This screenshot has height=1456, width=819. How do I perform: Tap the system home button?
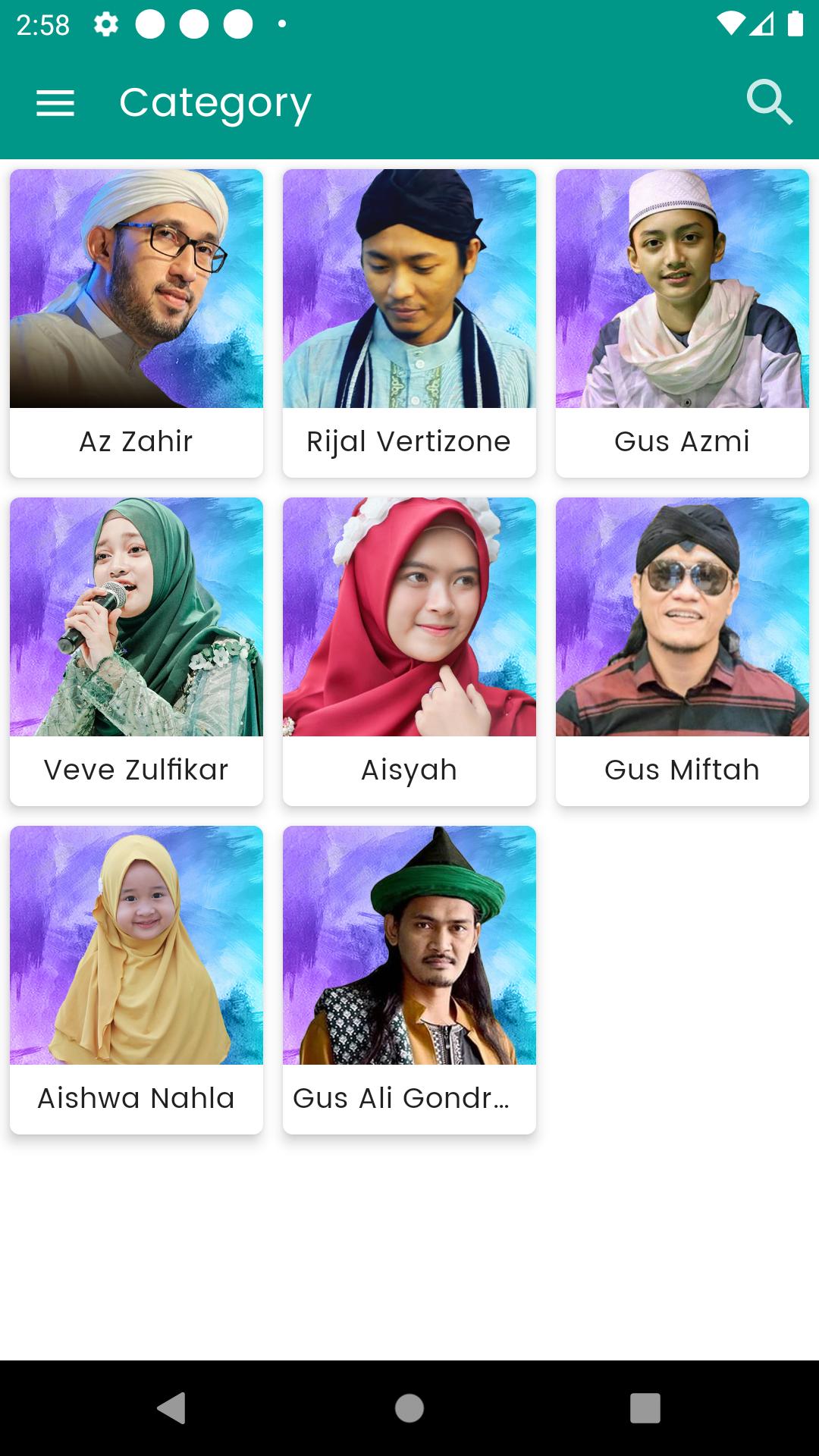[x=409, y=1408]
